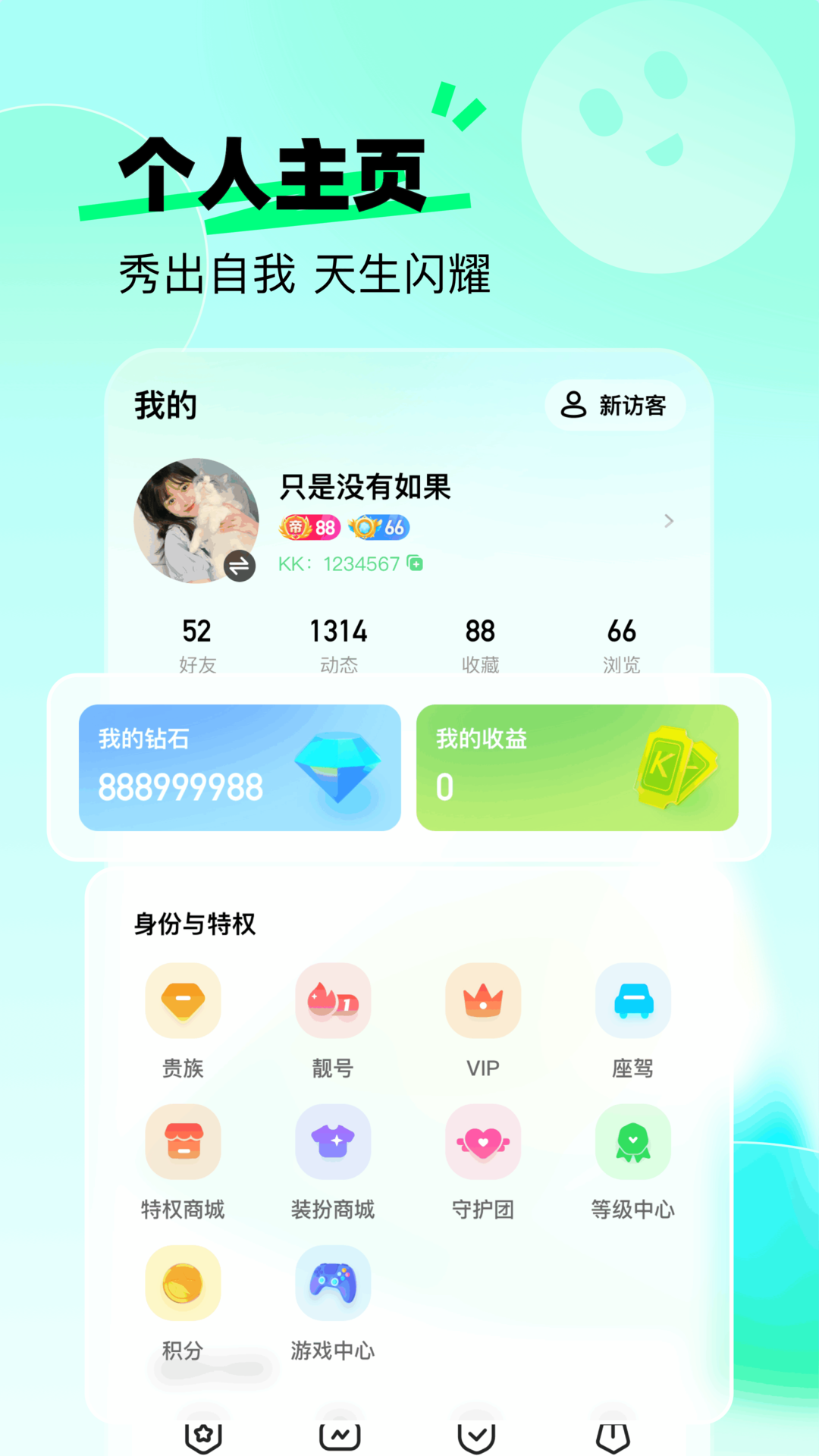Viewport: 819px width, 1456px height.
Task: Click the 积分 points coin icon
Action: [182, 1282]
